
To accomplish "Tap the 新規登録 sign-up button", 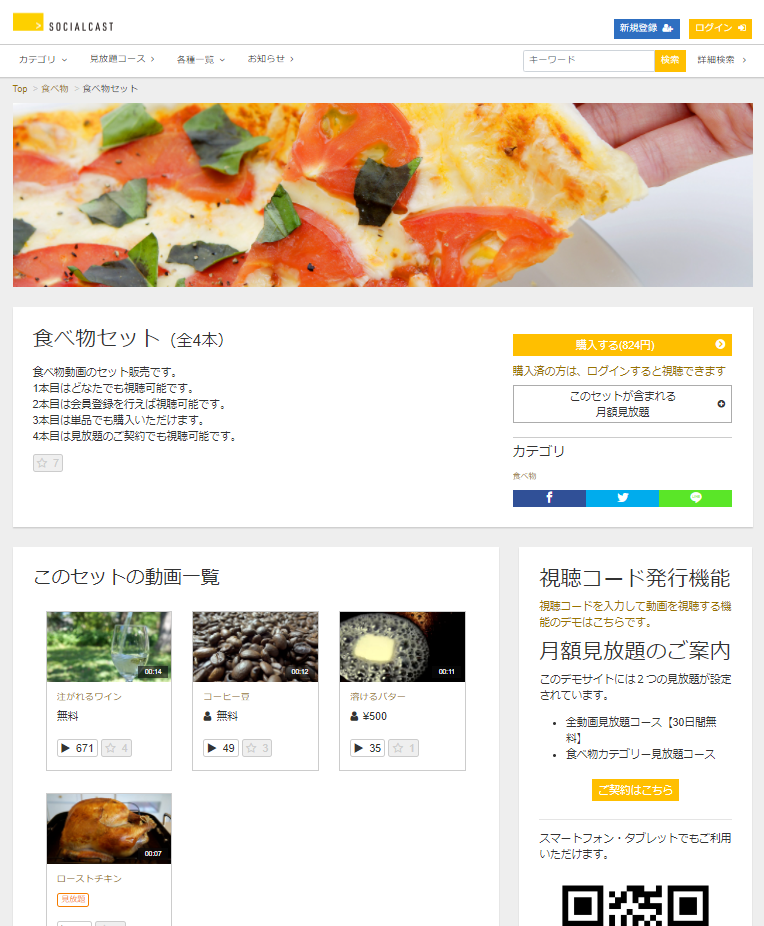I will tap(646, 28).
